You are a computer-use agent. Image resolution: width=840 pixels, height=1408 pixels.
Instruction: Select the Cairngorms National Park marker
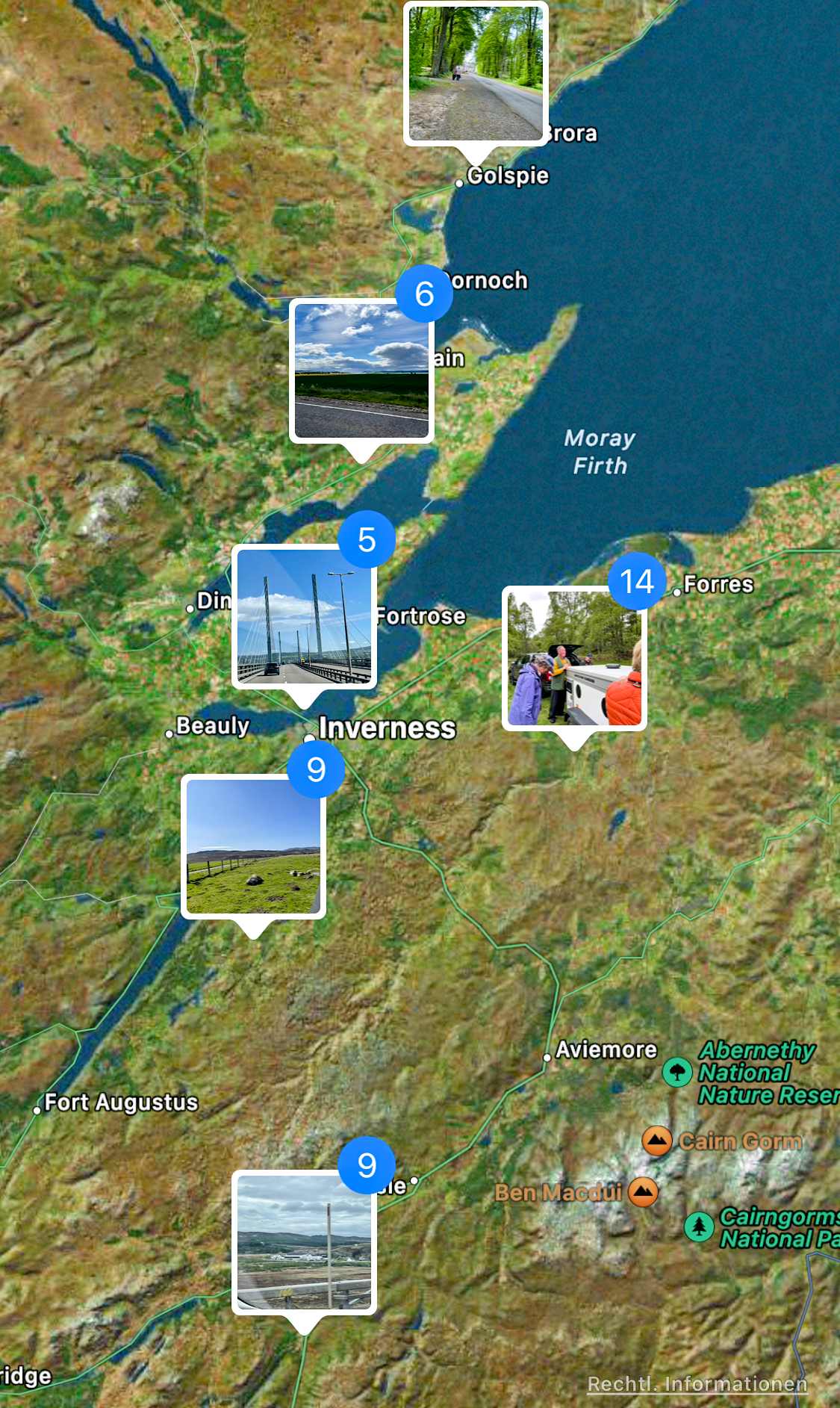pyautogui.click(x=699, y=1226)
